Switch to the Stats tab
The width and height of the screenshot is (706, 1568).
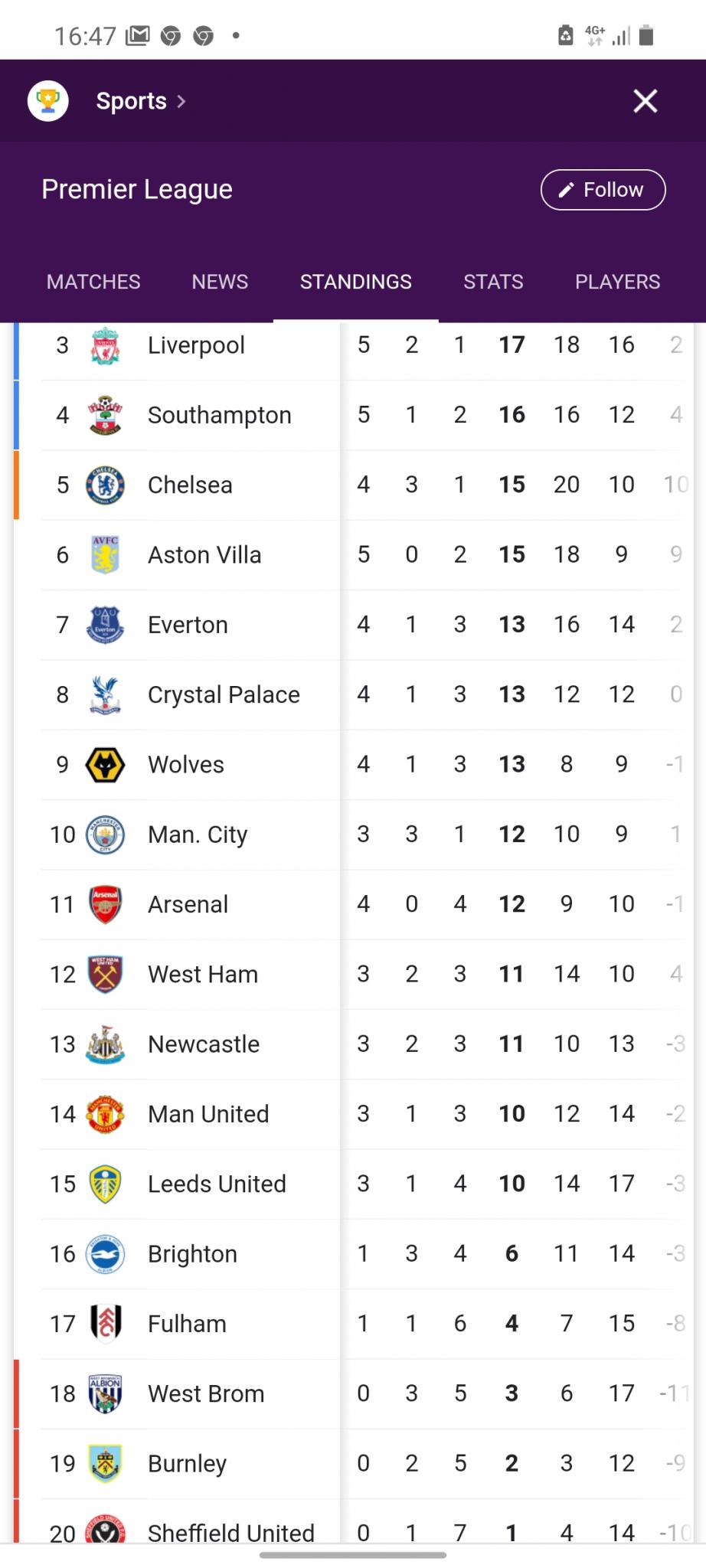point(493,282)
